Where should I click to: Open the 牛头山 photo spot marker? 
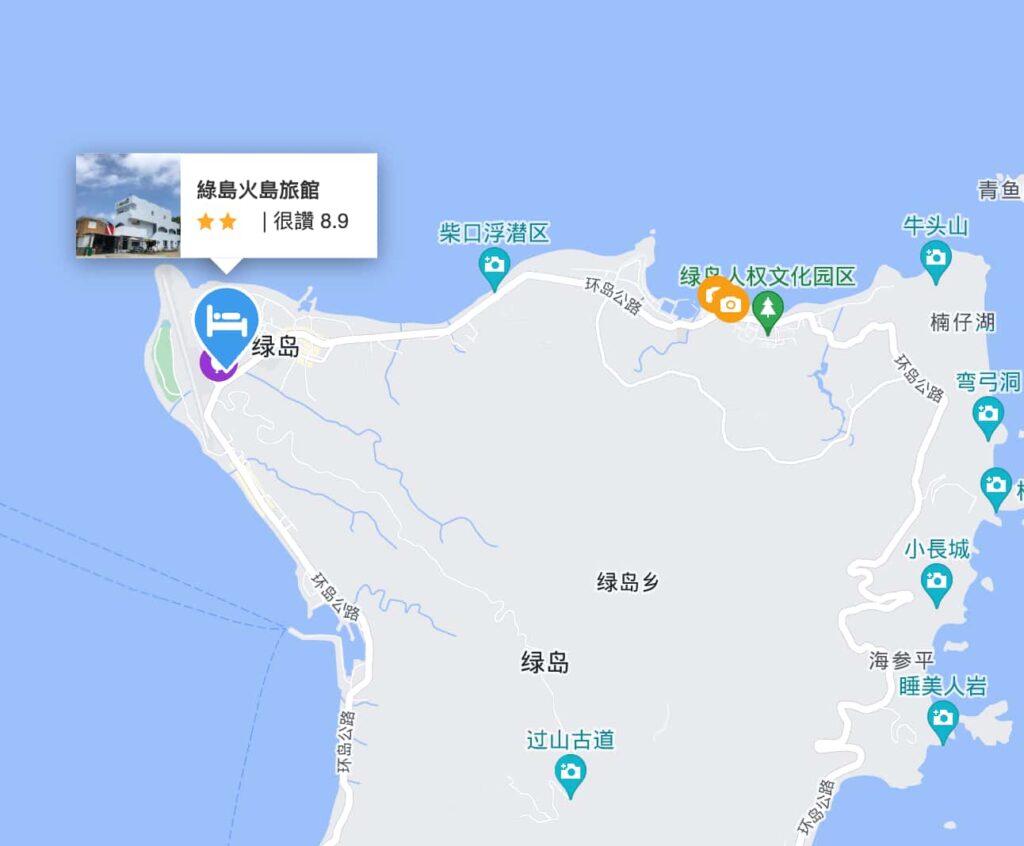[935, 259]
